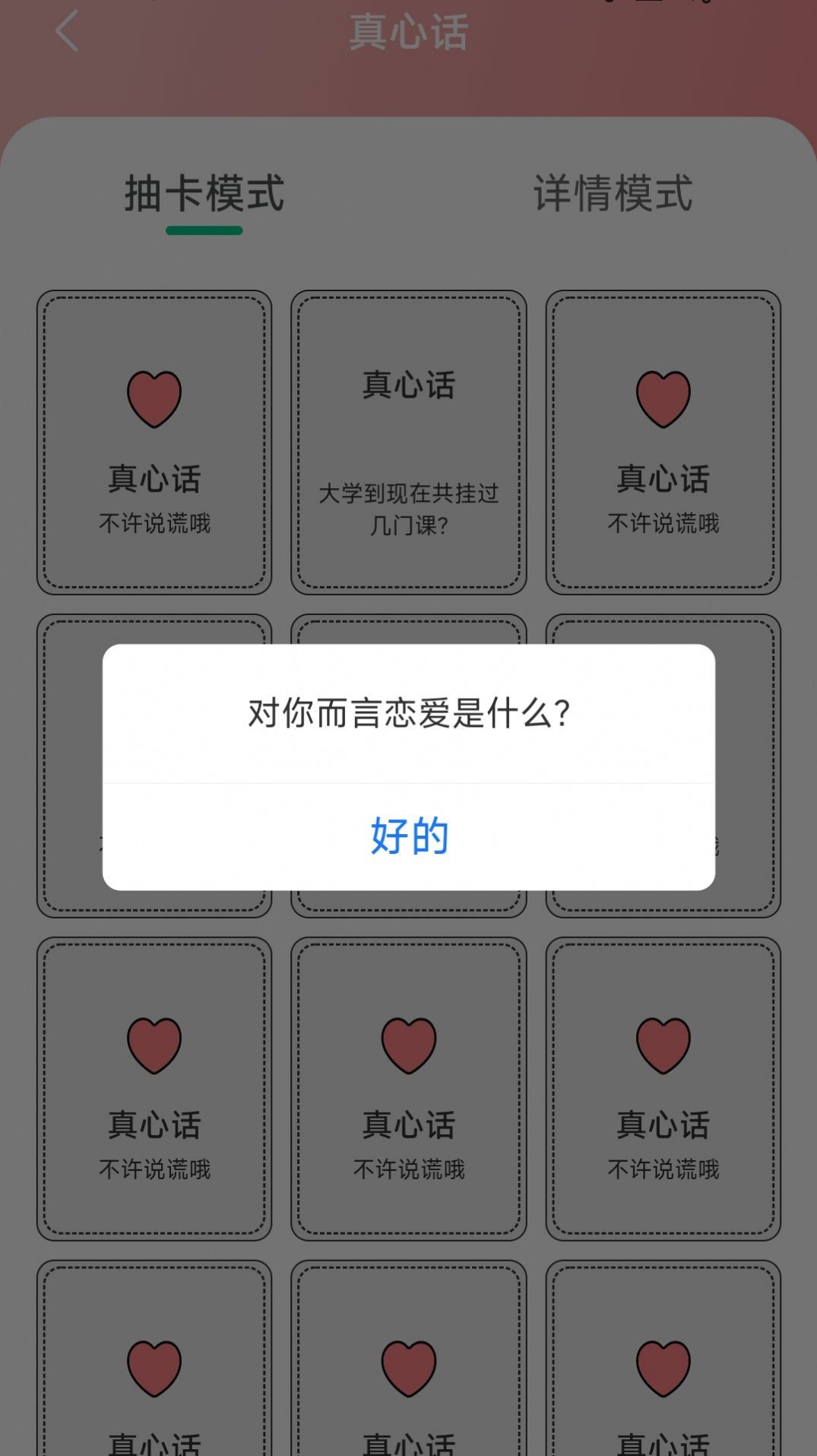
Task: Tap the heart on the bottom-center card
Action: click(408, 1369)
